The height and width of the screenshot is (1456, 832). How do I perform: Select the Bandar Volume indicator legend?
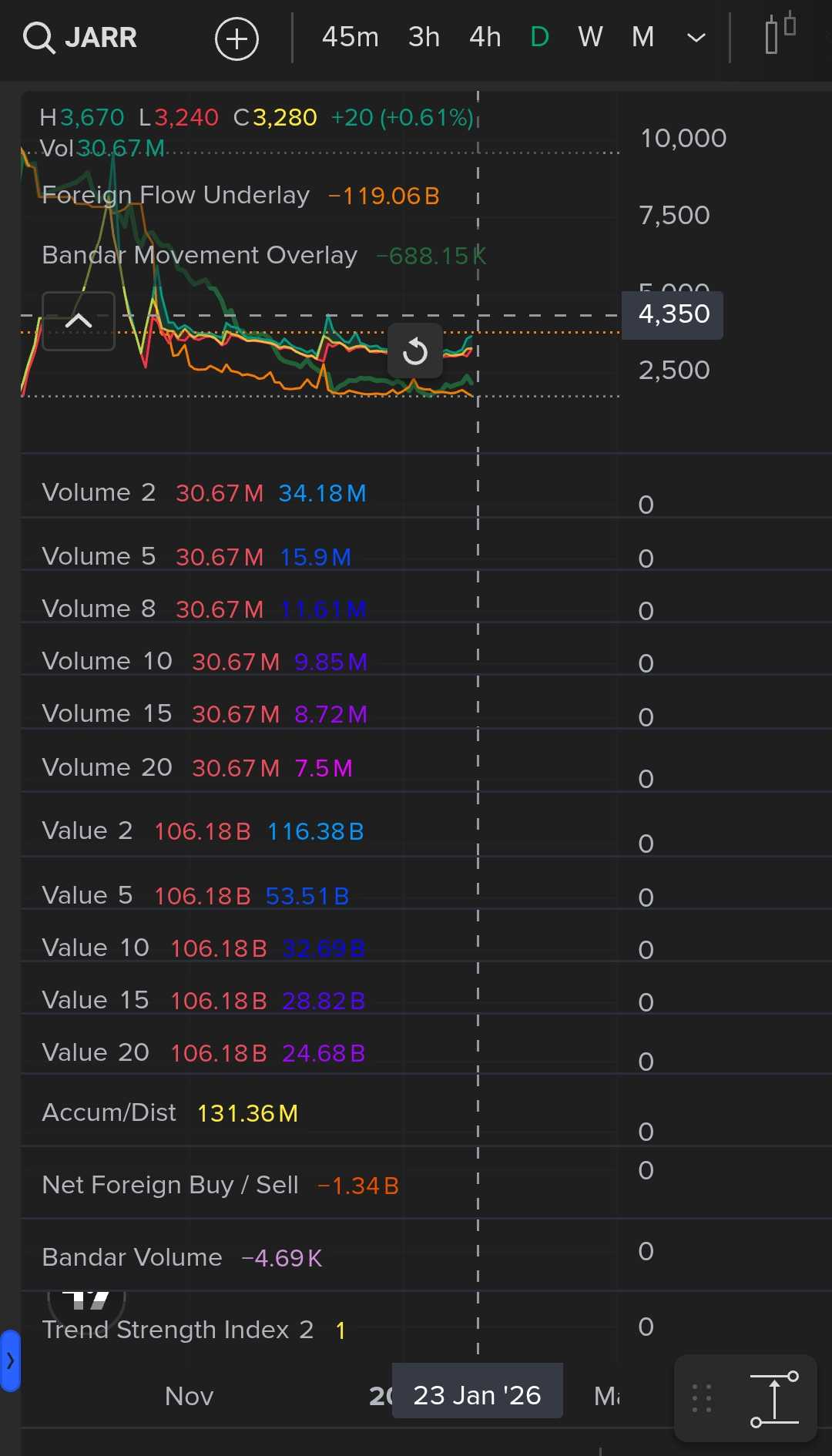pos(132,1258)
